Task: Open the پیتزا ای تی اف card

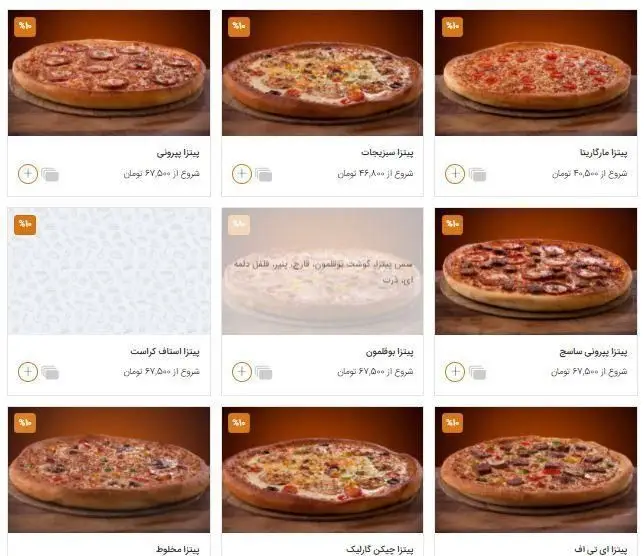Action: 535,470
